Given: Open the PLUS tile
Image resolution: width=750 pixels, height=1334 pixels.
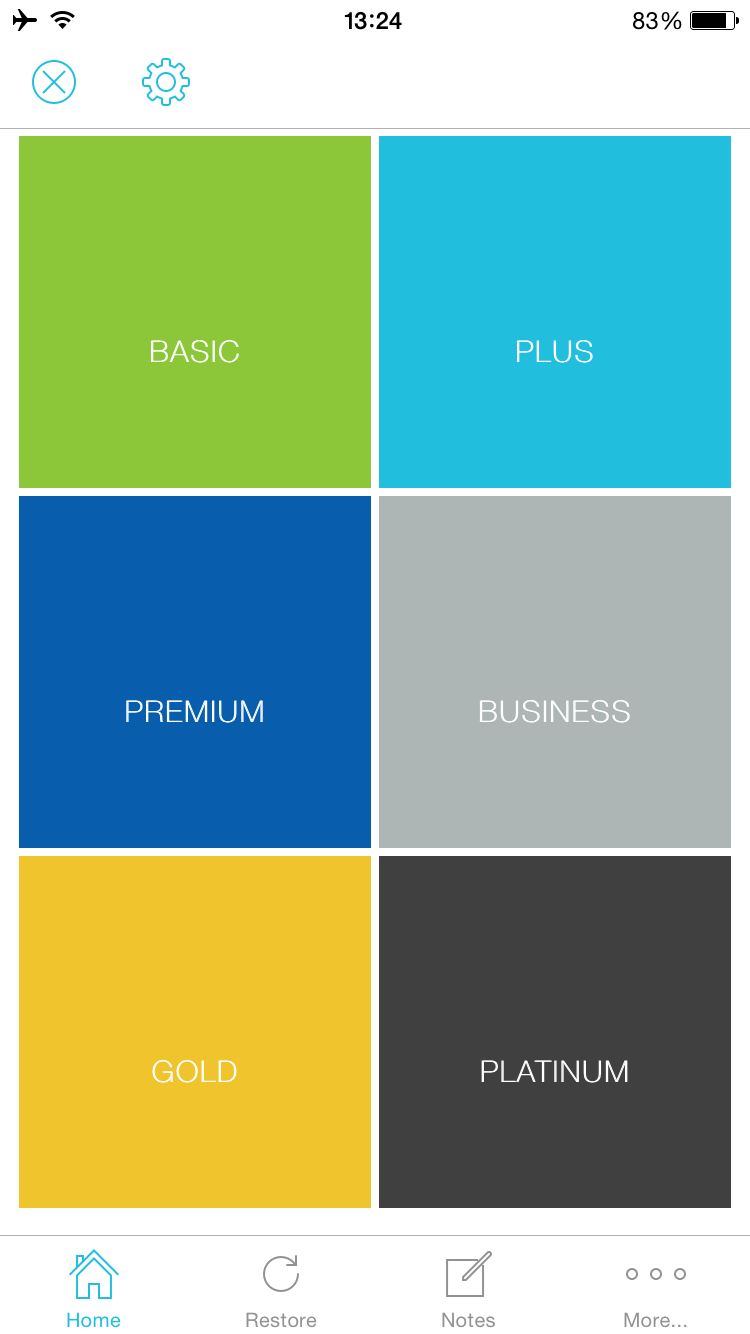Looking at the screenshot, I should tap(555, 312).
